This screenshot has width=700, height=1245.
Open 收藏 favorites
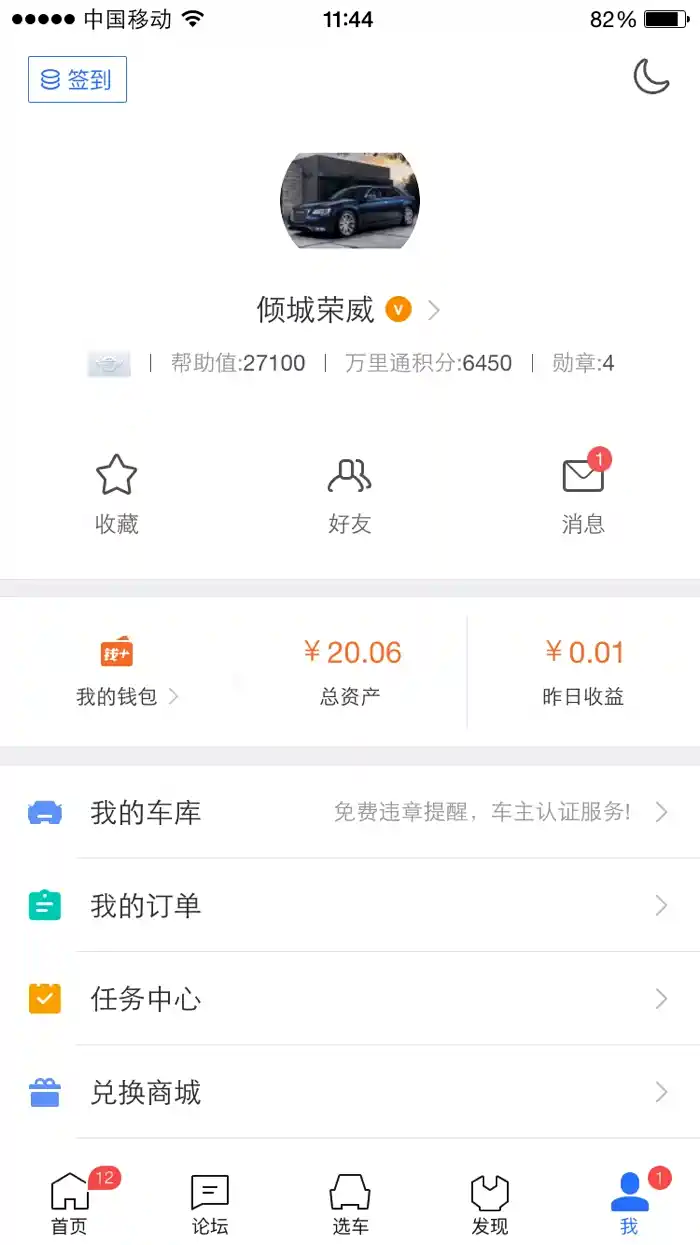[117, 495]
